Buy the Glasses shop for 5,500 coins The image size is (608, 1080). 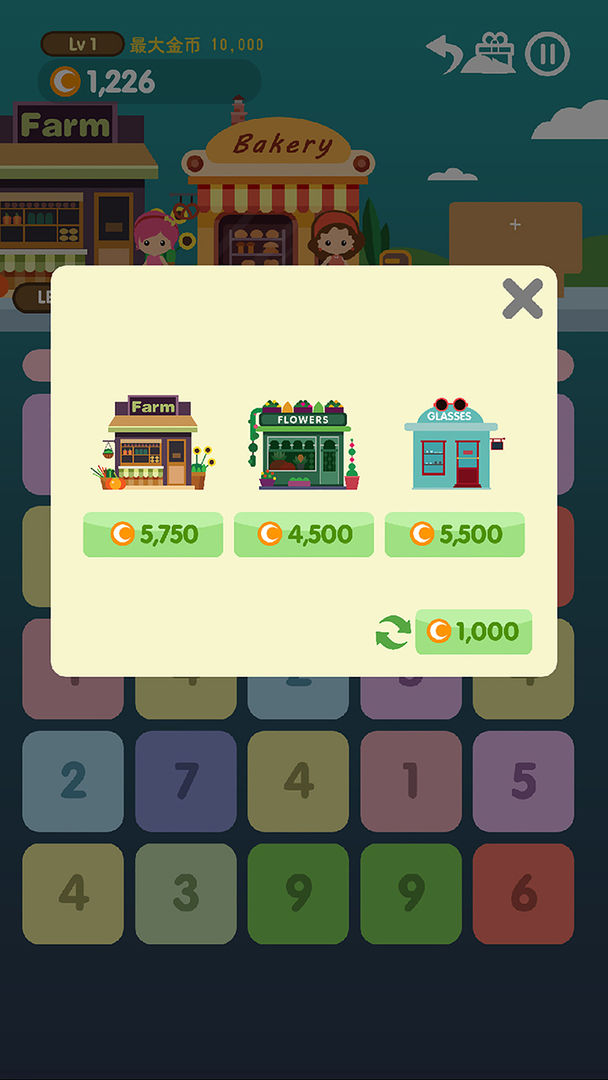[x=455, y=534]
